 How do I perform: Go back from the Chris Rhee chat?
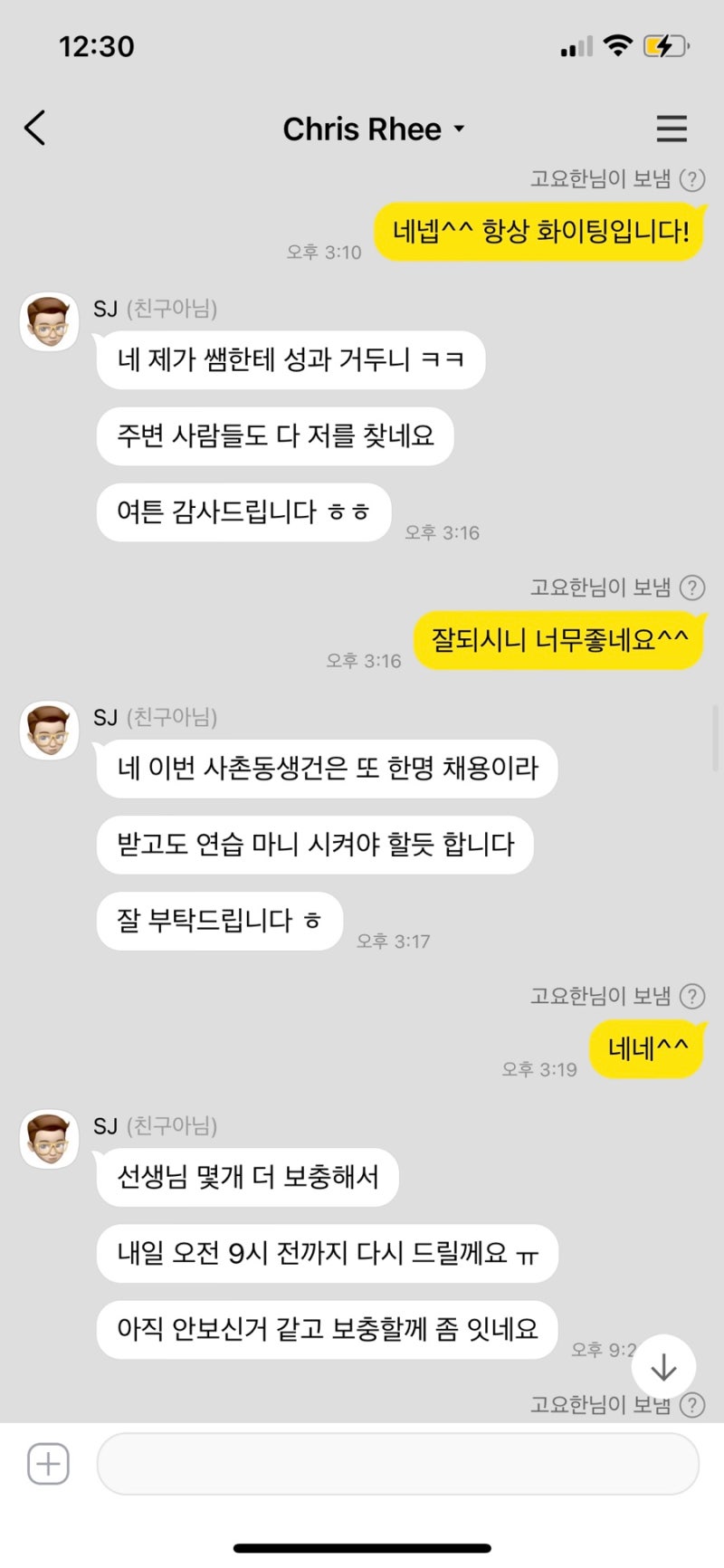click(x=35, y=129)
